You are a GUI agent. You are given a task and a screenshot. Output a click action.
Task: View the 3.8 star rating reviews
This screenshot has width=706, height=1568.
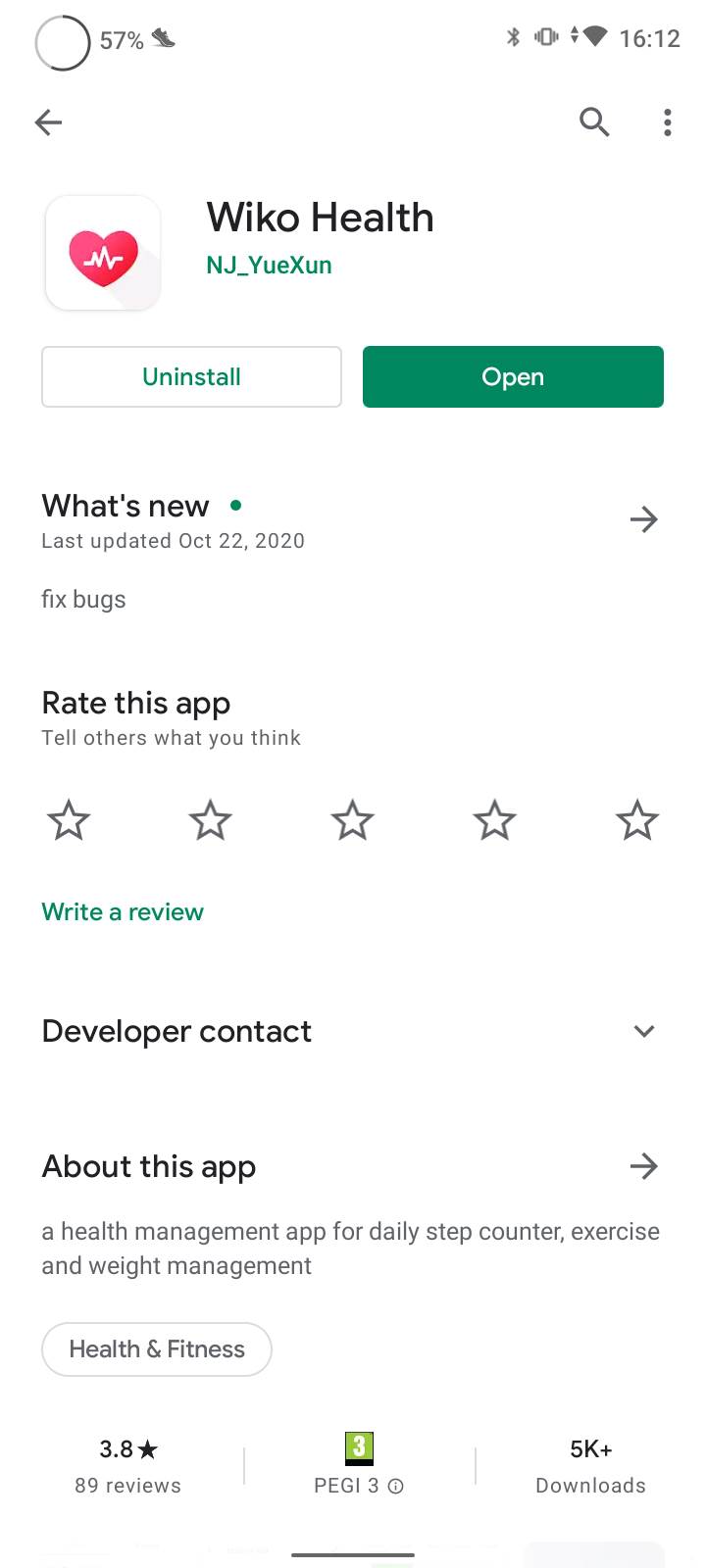point(128,1466)
